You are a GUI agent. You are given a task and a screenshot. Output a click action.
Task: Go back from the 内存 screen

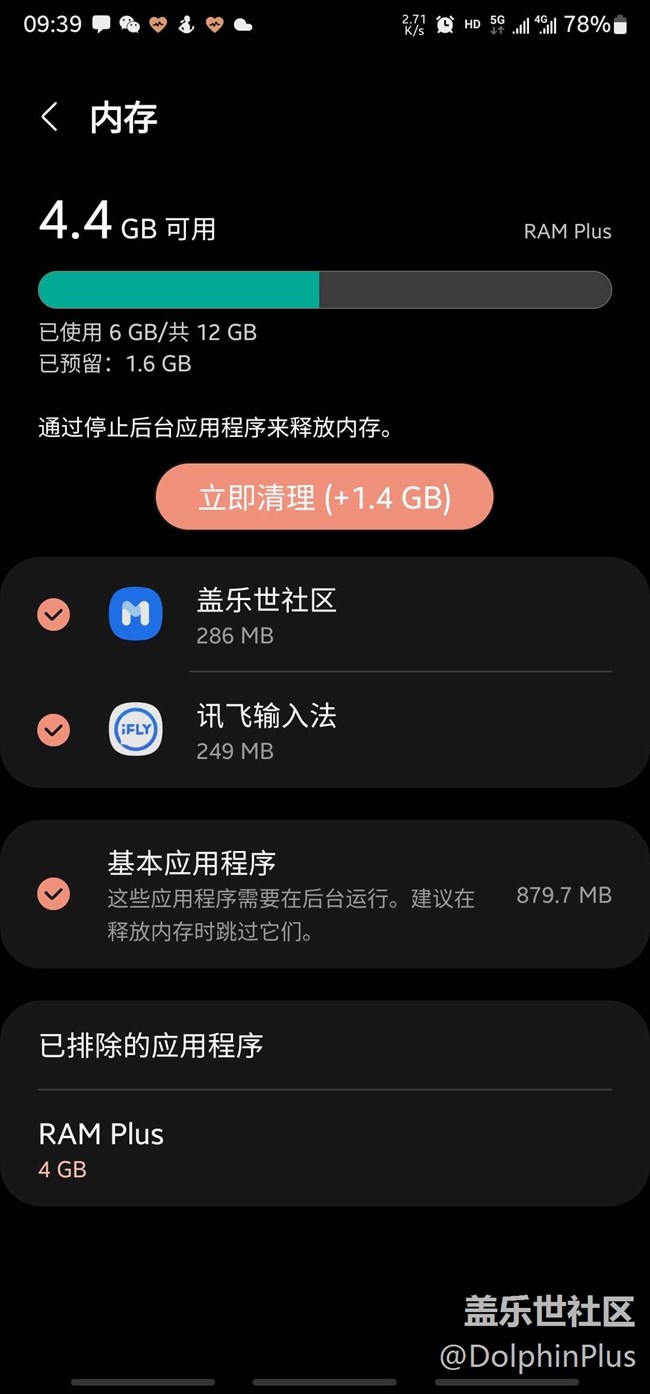pyautogui.click(x=49, y=117)
